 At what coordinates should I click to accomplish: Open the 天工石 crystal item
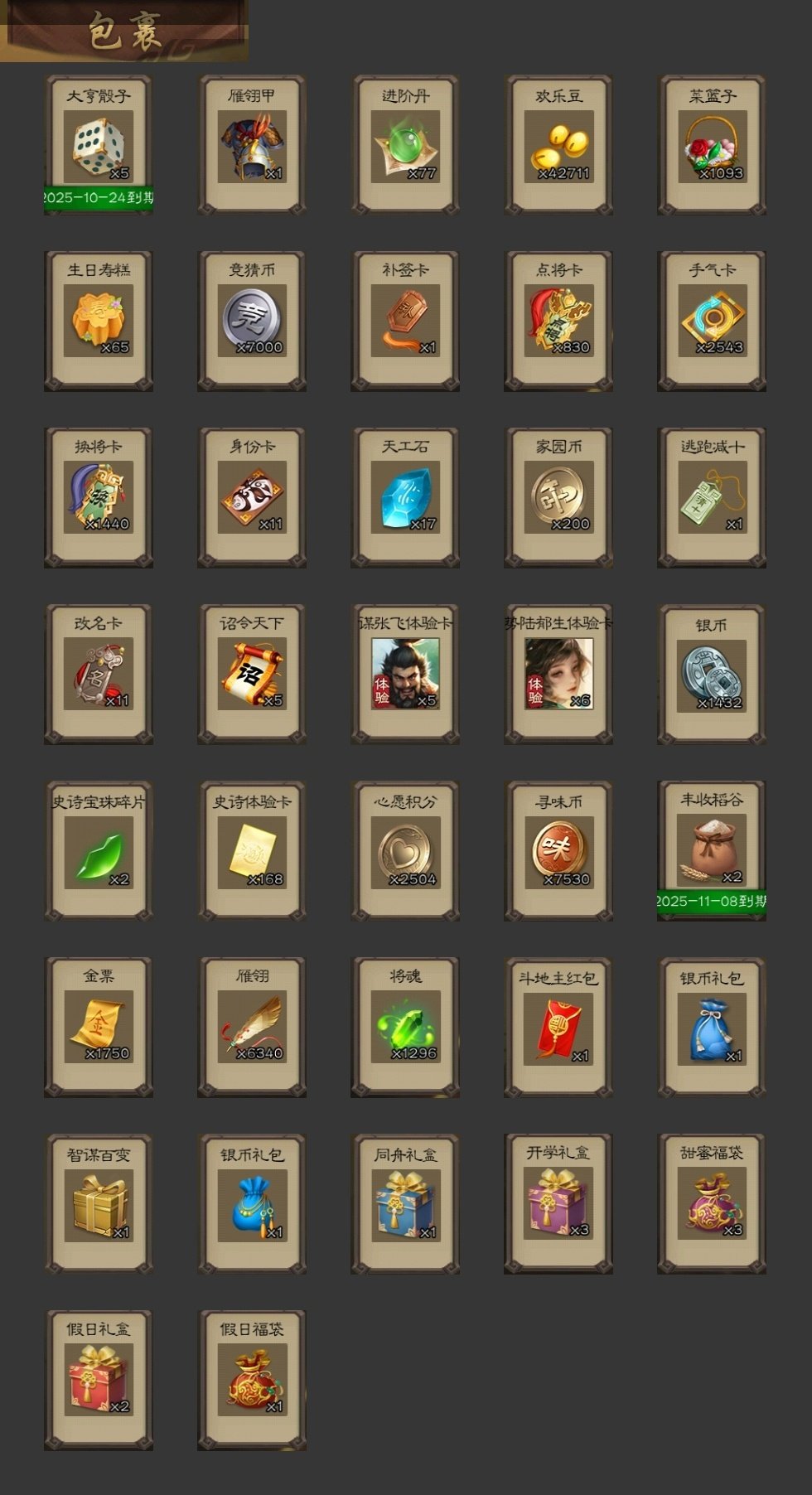click(405, 497)
